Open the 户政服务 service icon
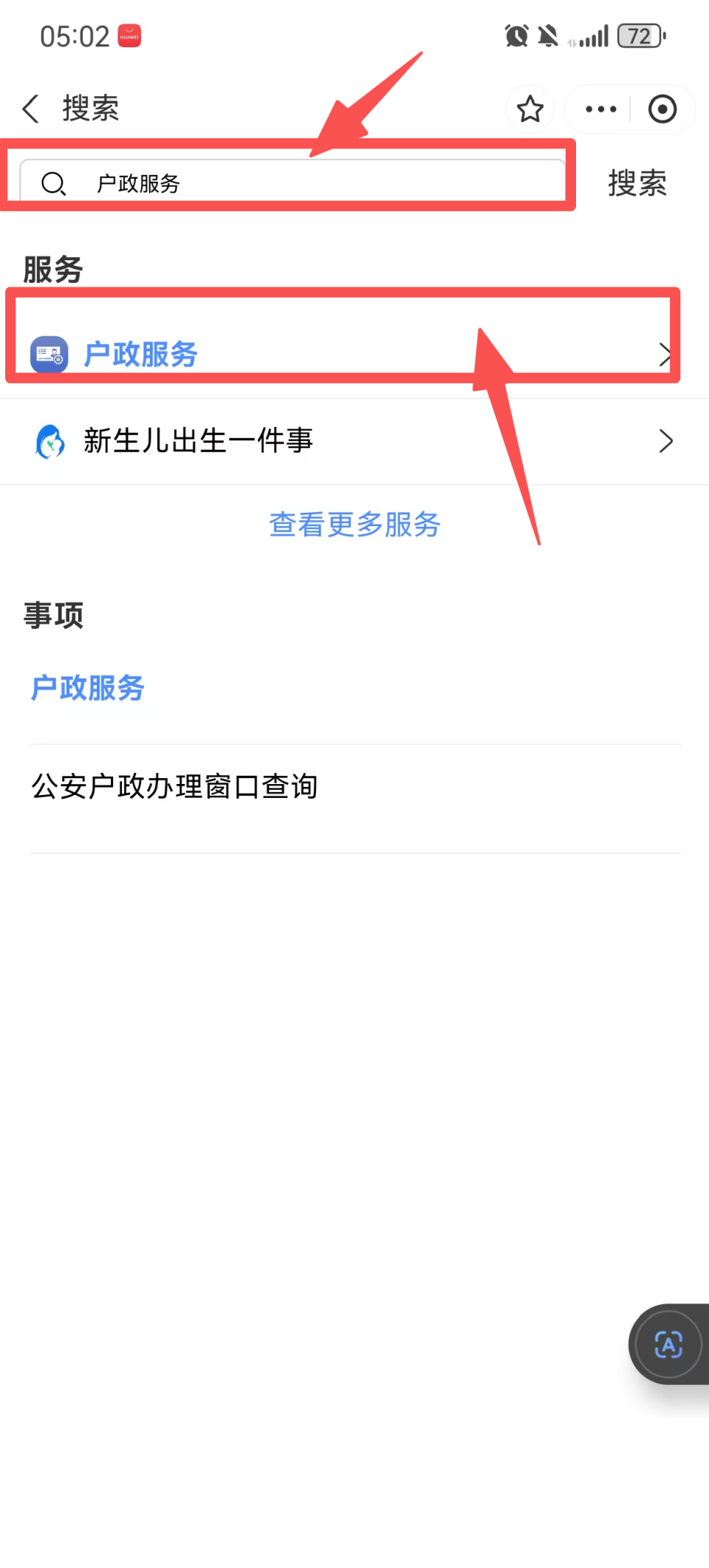 click(x=49, y=353)
